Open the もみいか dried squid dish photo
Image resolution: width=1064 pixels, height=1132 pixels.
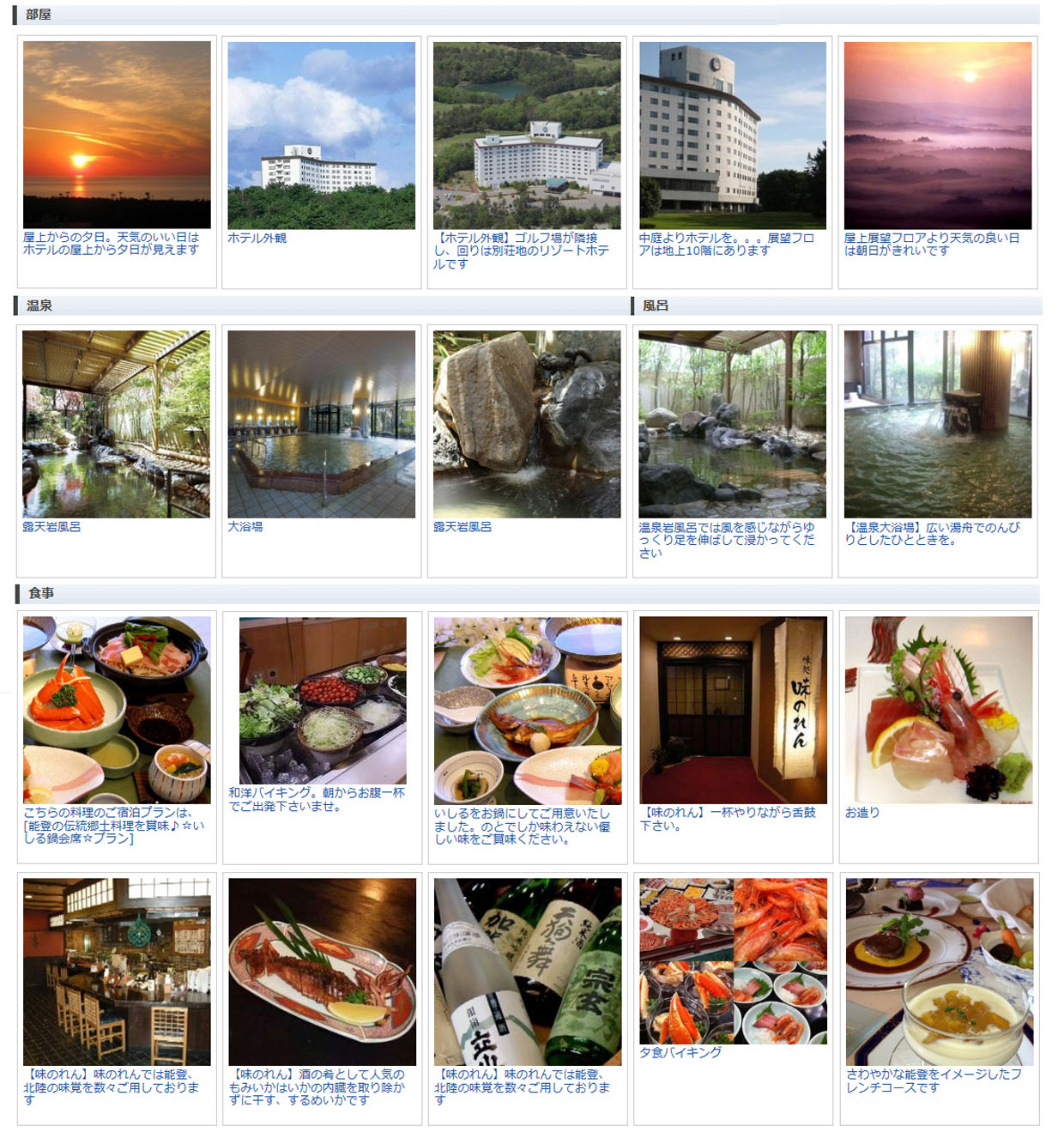[x=323, y=972]
